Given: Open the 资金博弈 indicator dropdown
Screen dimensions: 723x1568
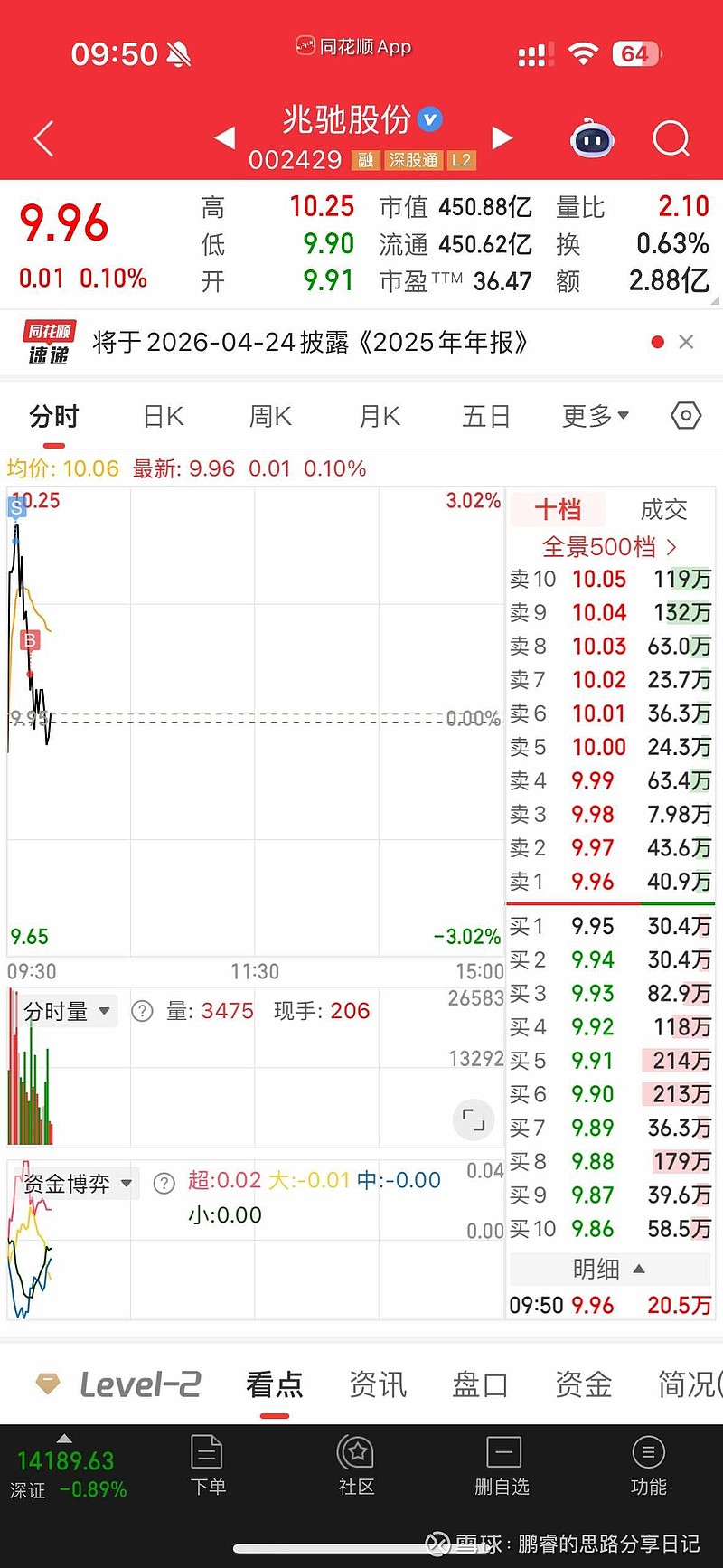Looking at the screenshot, I should [x=77, y=1183].
